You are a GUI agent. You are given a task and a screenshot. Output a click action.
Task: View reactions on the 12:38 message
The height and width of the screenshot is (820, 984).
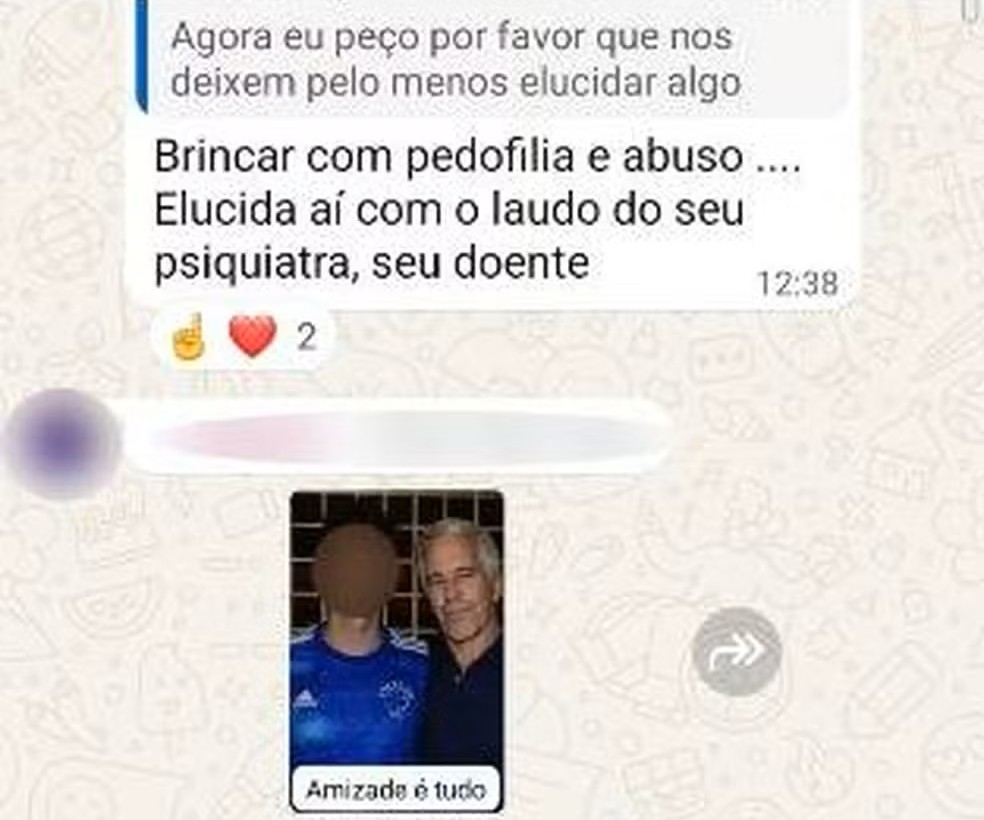(243, 338)
